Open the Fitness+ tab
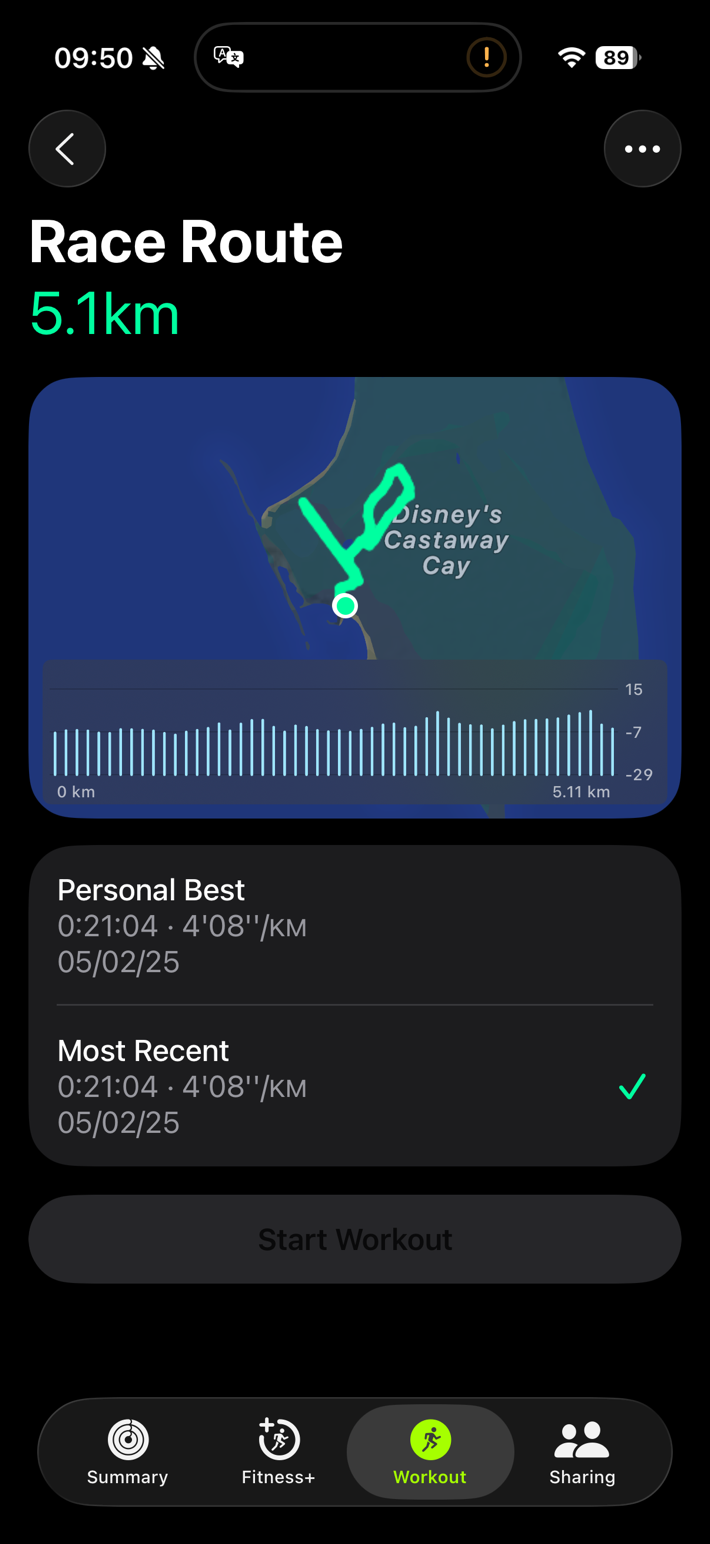 278,1452
